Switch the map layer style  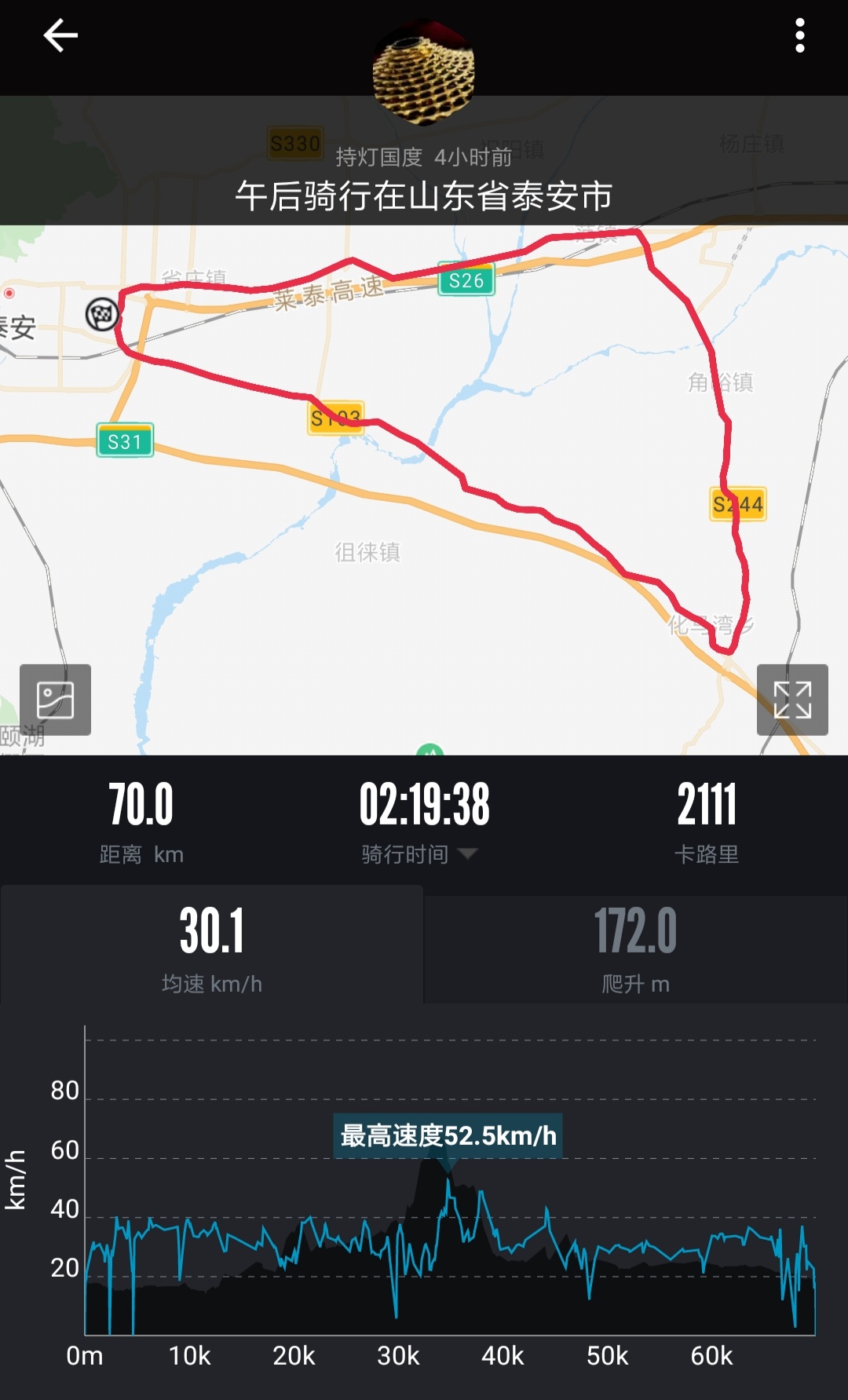point(55,700)
